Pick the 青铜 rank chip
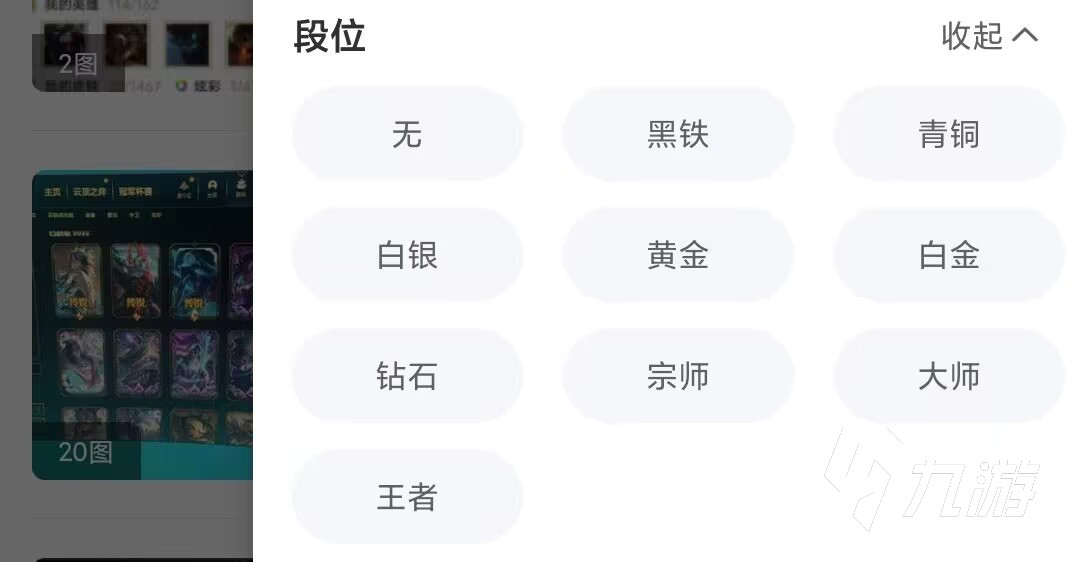This screenshot has width=1080, height=562. click(948, 134)
